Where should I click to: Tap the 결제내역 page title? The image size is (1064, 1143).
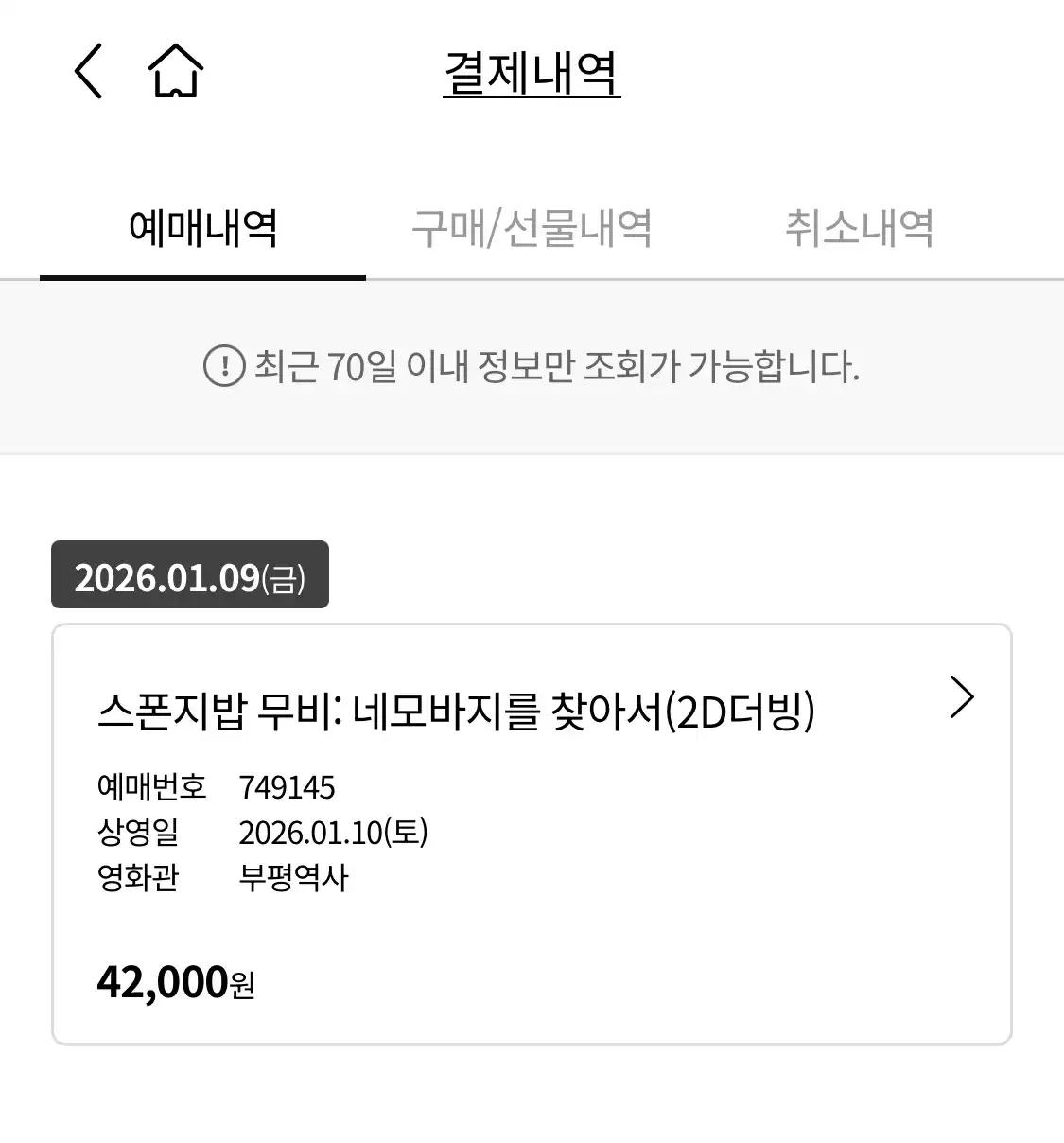pos(531,76)
